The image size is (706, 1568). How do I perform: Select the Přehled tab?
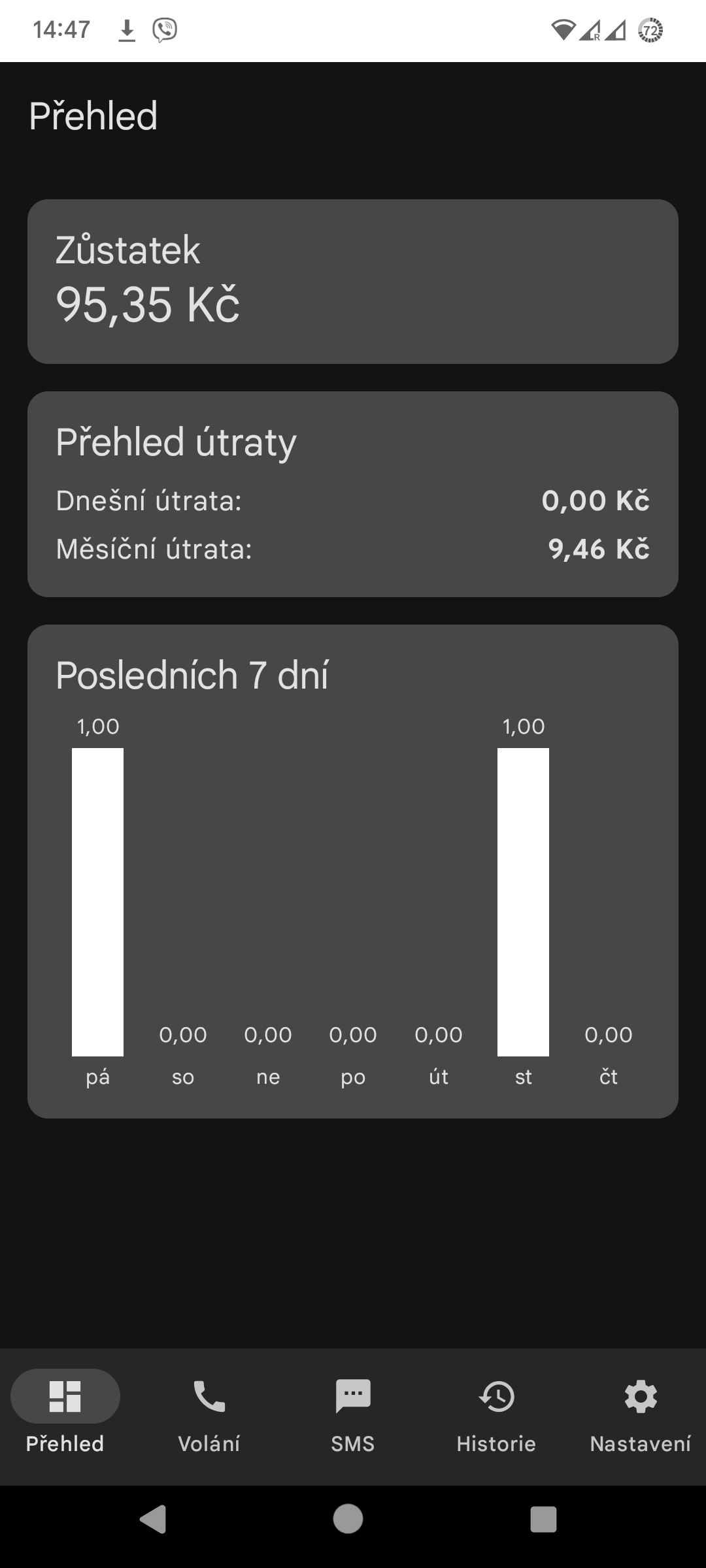pyautogui.click(x=65, y=1414)
